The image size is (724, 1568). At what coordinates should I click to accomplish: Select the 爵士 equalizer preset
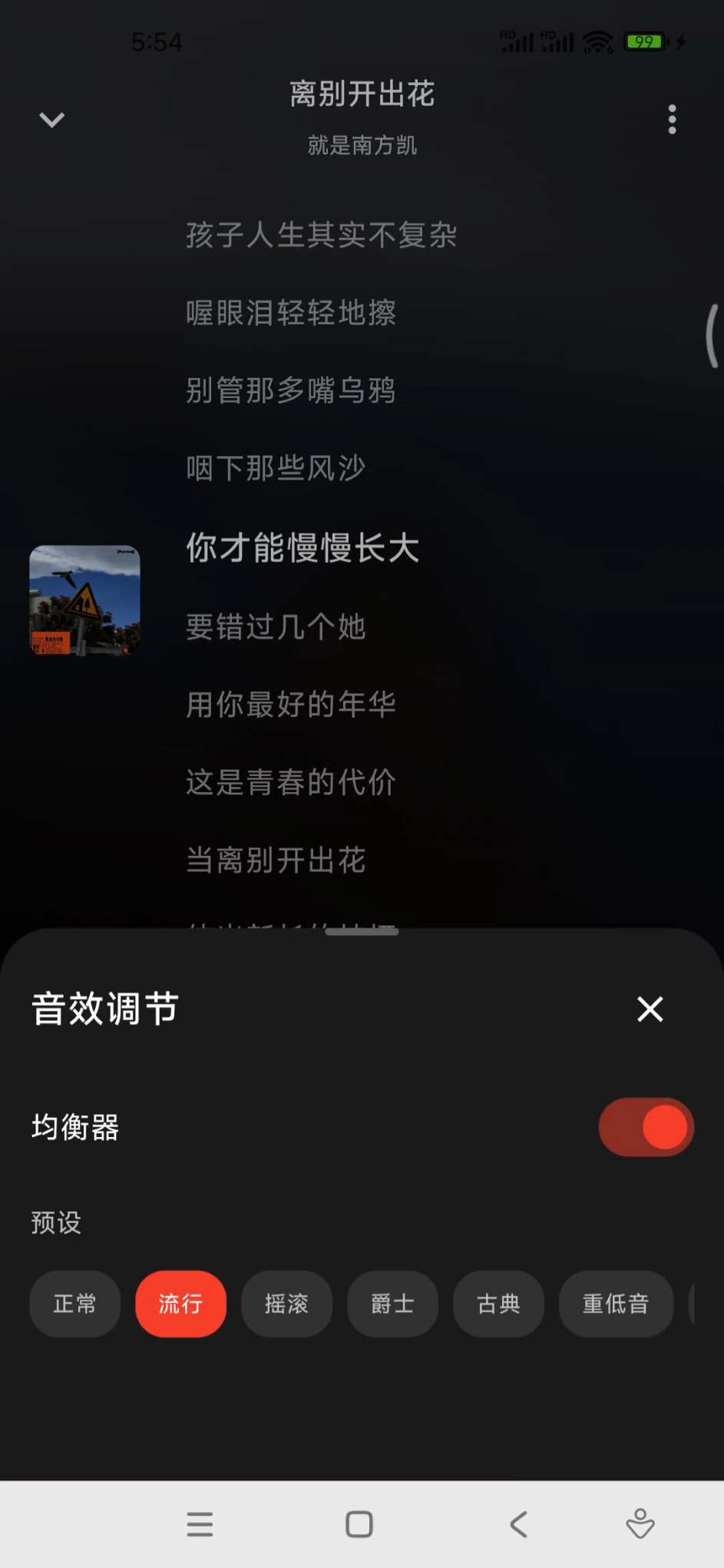coord(392,1304)
